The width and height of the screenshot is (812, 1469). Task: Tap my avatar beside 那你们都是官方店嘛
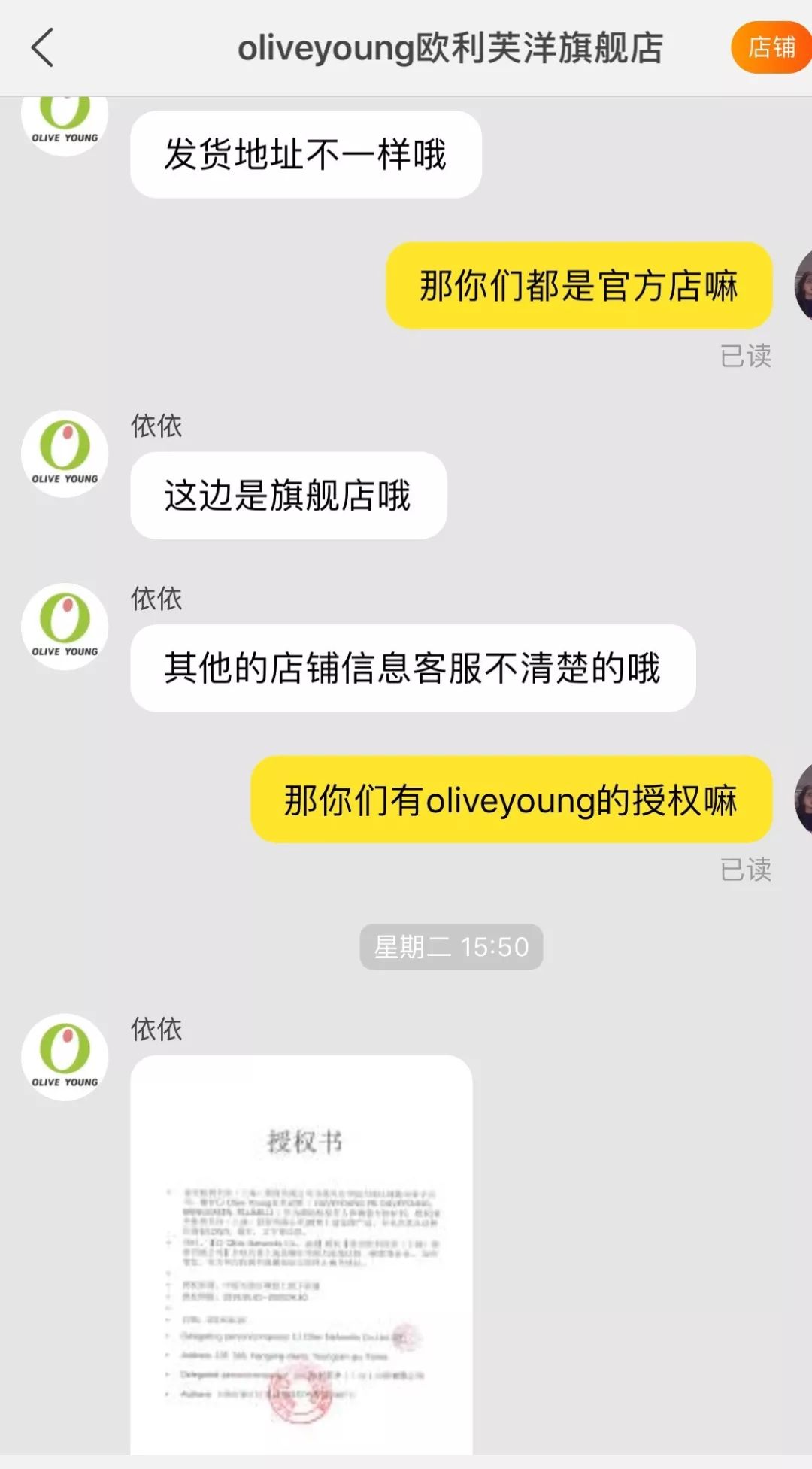(802, 286)
